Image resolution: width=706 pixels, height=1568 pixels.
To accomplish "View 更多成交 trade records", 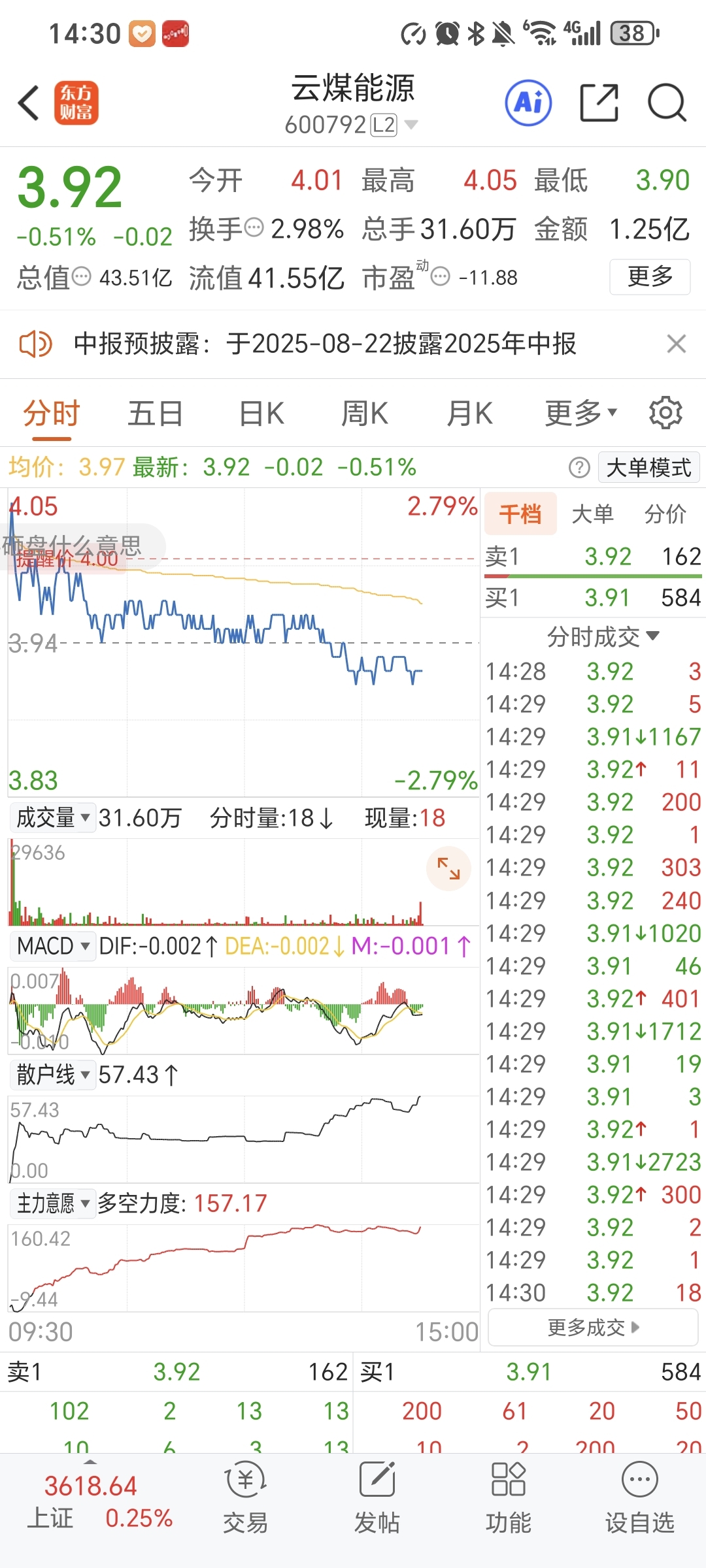I will click(593, 1327).
